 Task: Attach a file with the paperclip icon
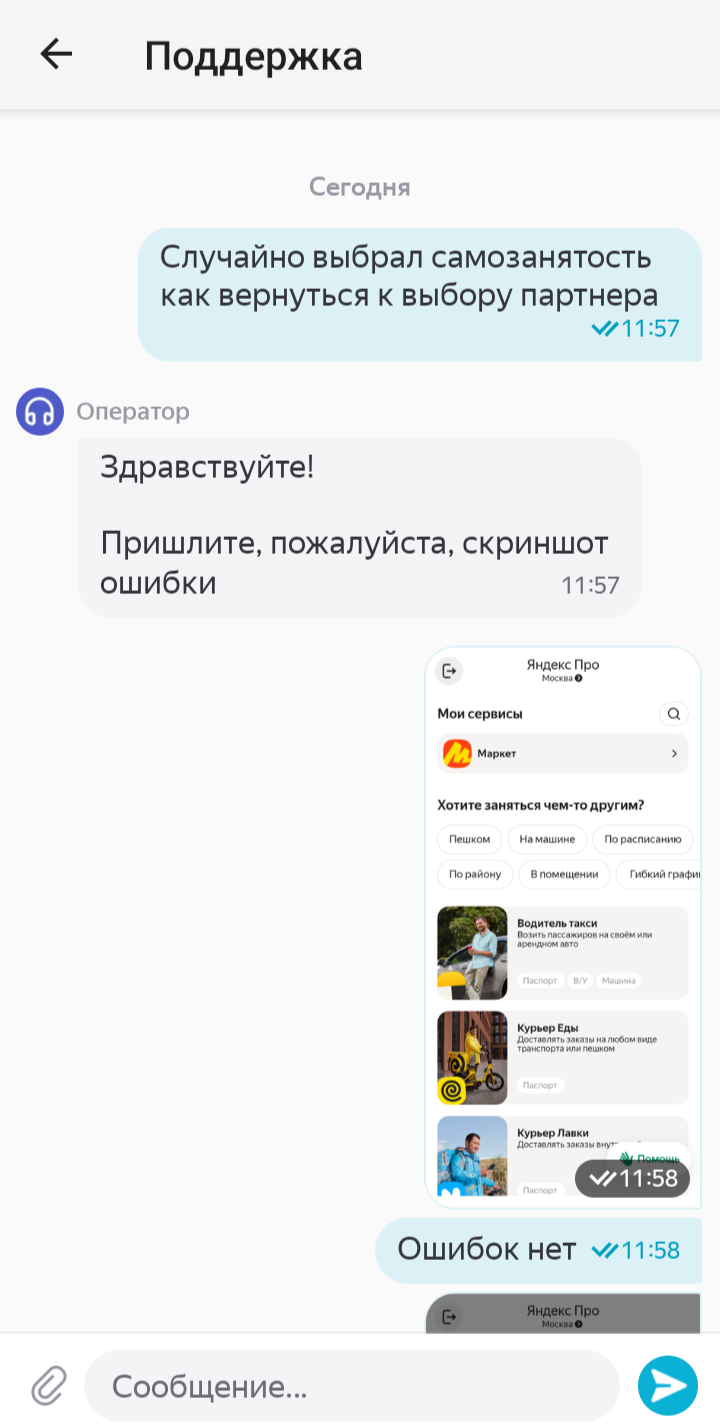click(47, 1386)
